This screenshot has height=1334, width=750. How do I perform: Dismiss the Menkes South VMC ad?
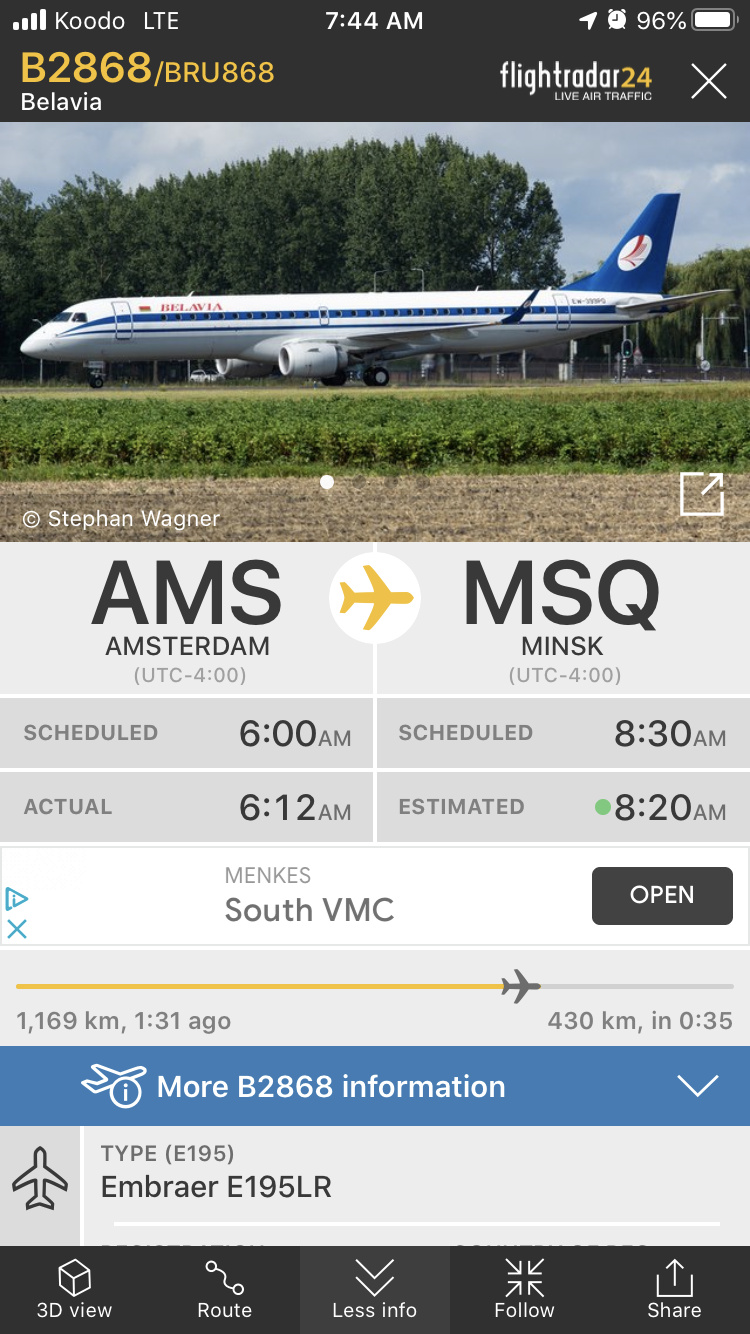coord(17,929)
